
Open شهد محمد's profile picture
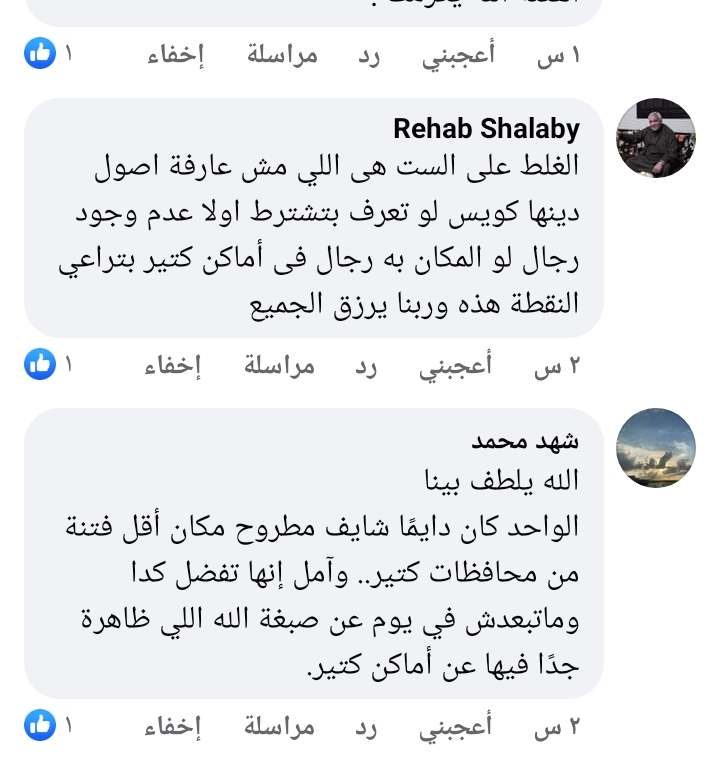pyautogui.click(x=655, y=447)
